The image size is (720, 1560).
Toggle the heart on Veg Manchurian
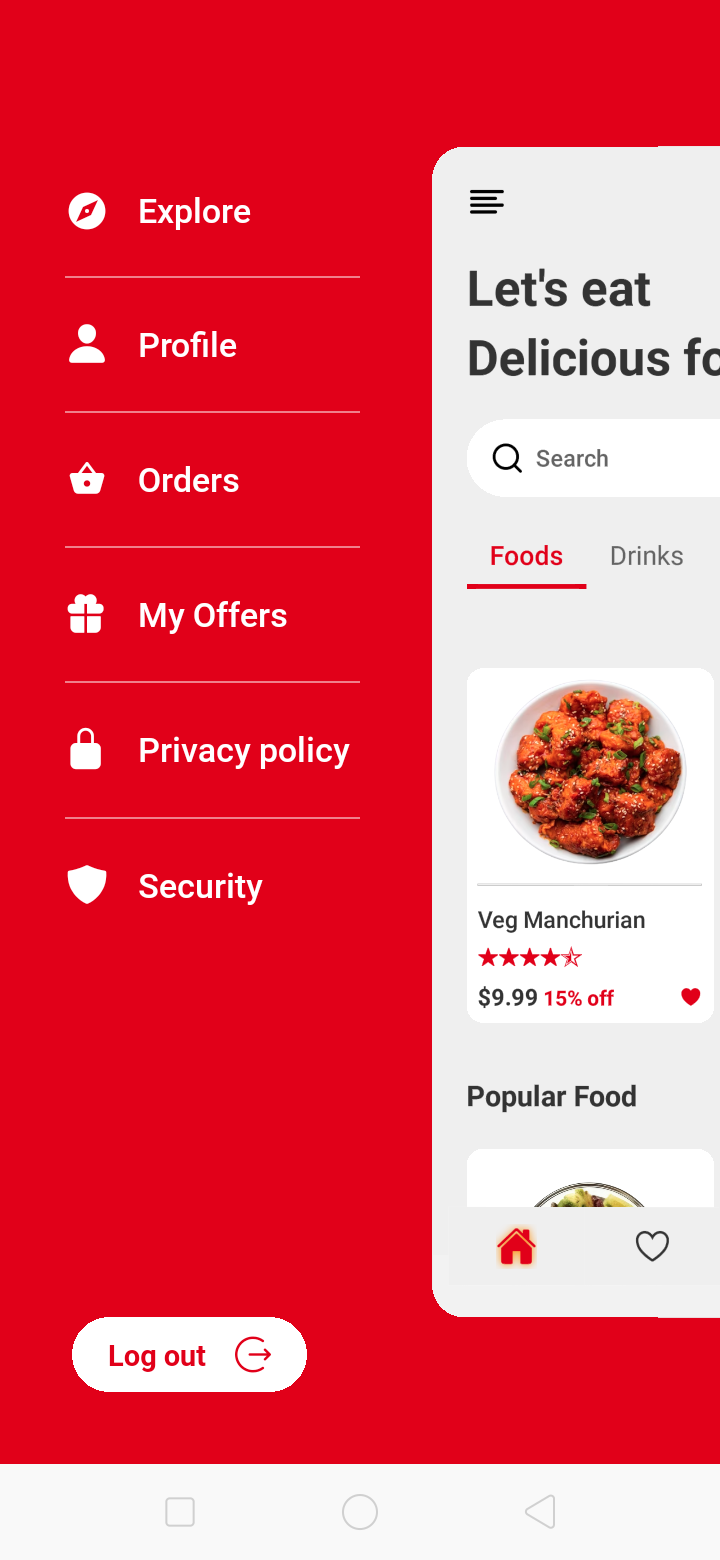[690, 997]
